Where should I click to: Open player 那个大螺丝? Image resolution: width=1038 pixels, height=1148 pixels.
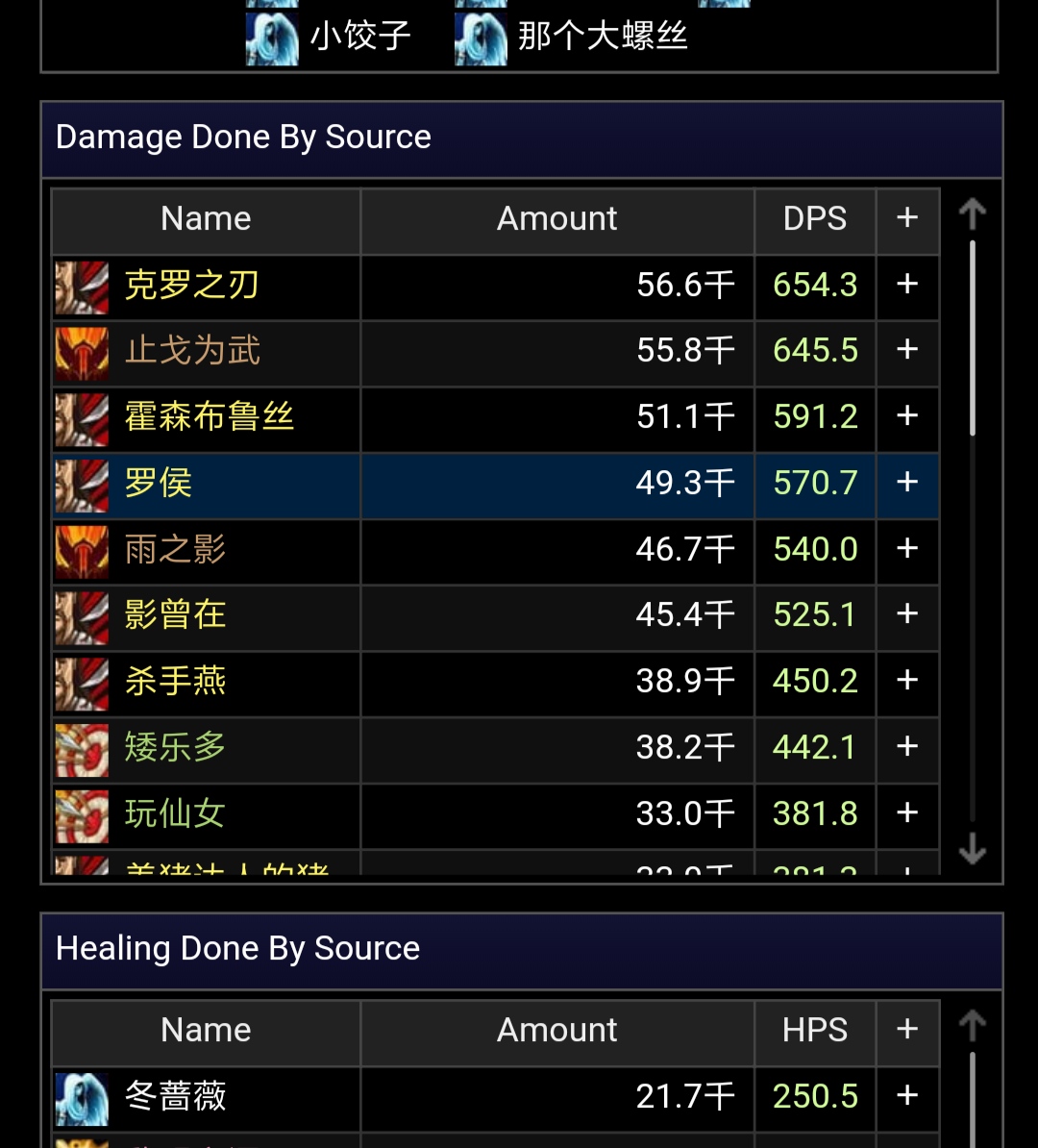[x=602, y=37]
